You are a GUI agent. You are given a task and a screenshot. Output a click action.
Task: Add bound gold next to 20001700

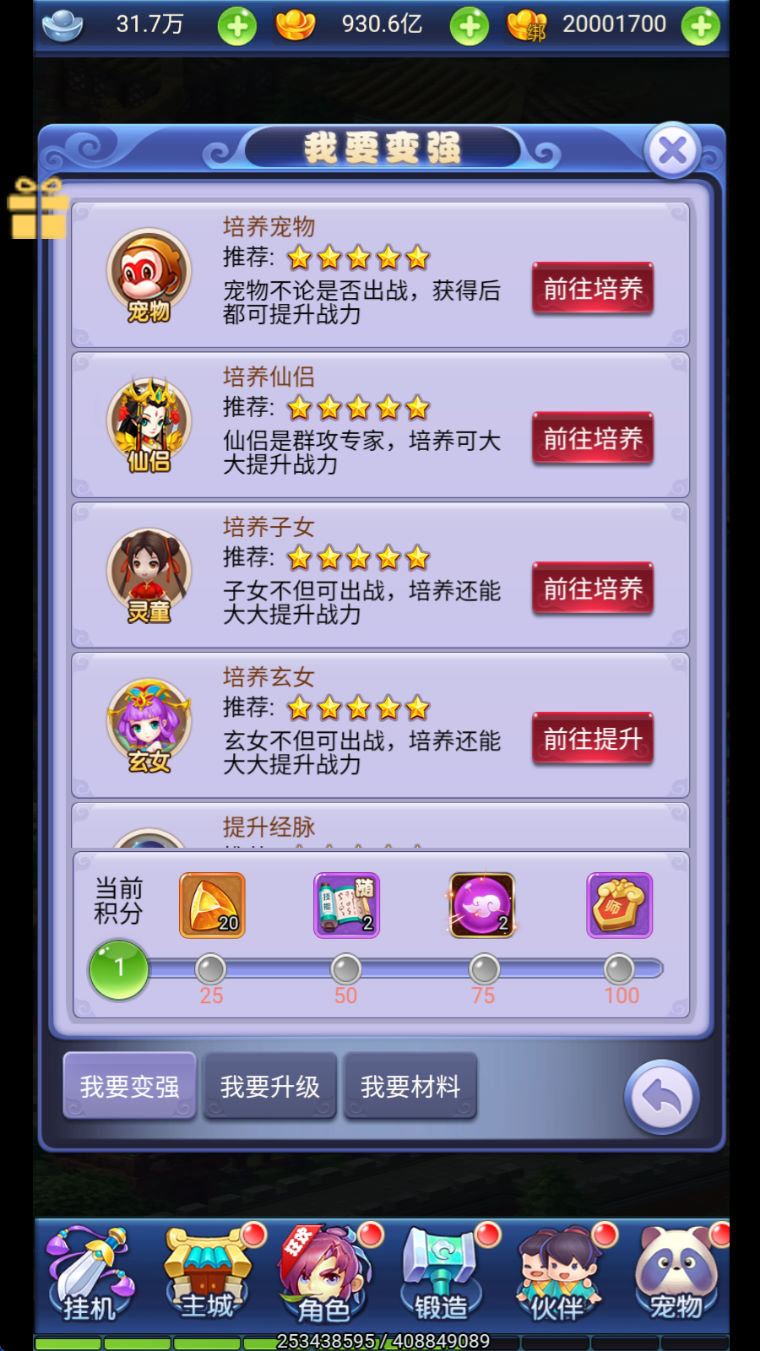[700, 26]
